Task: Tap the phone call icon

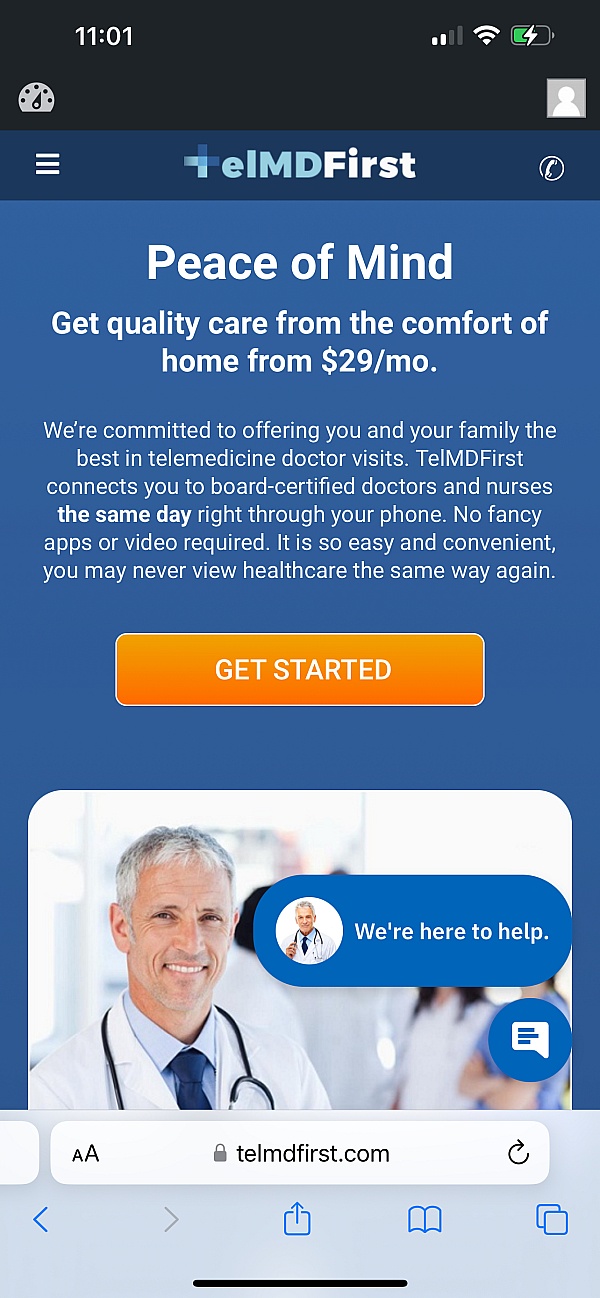Action: click(551, 168)
